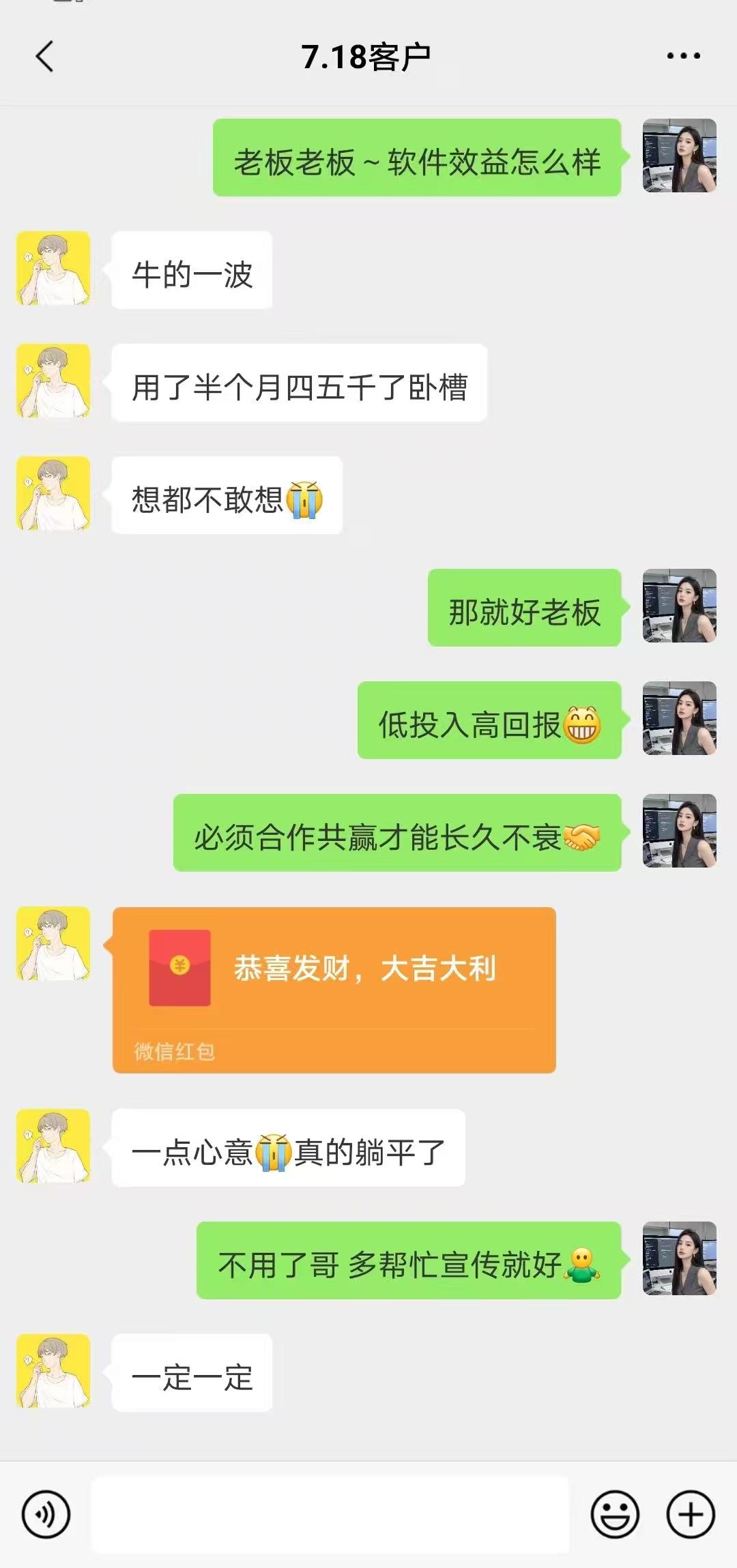Open the three-dot chat info menu
737x1568 pixels.
[x=683, y=56]
